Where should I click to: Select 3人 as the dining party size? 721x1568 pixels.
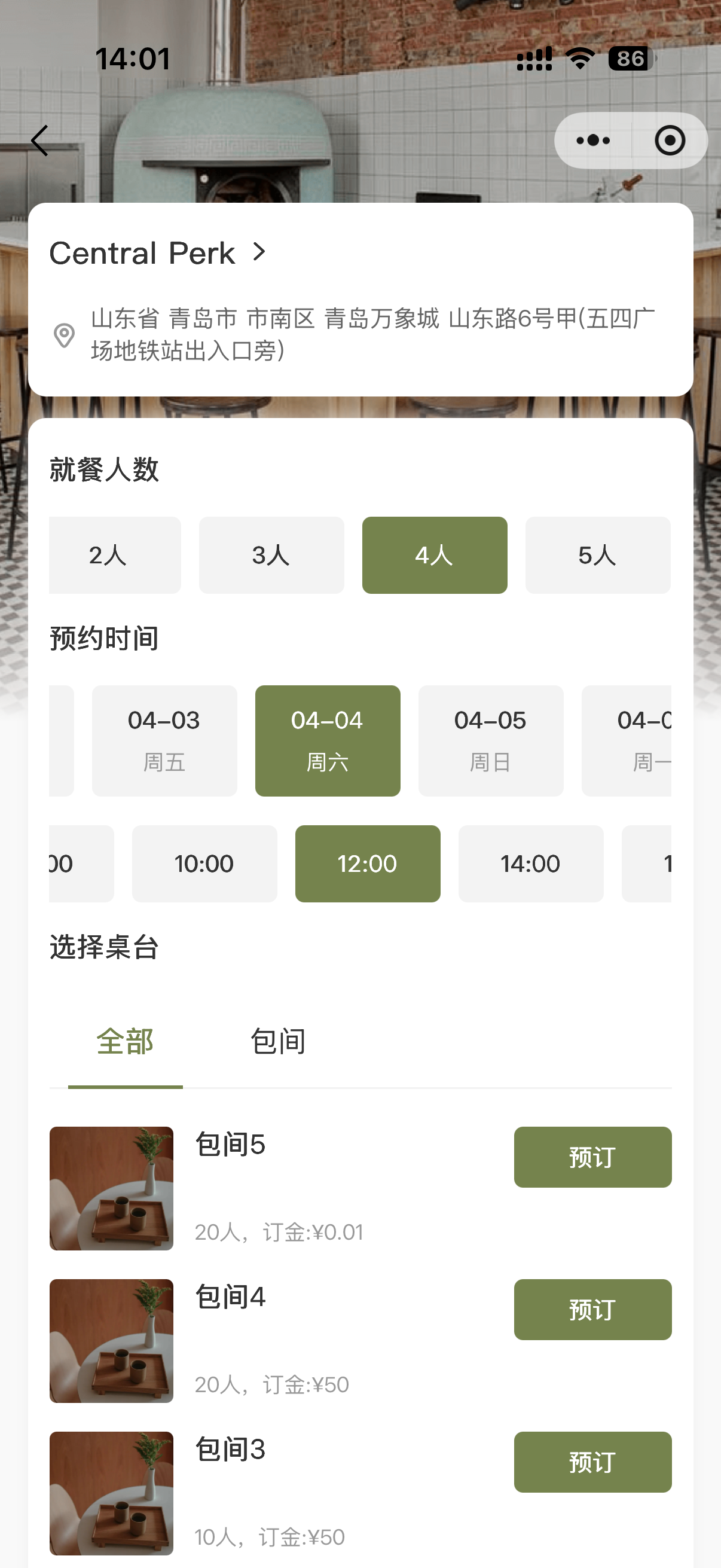pyautogui.click(x=271, y=555)
